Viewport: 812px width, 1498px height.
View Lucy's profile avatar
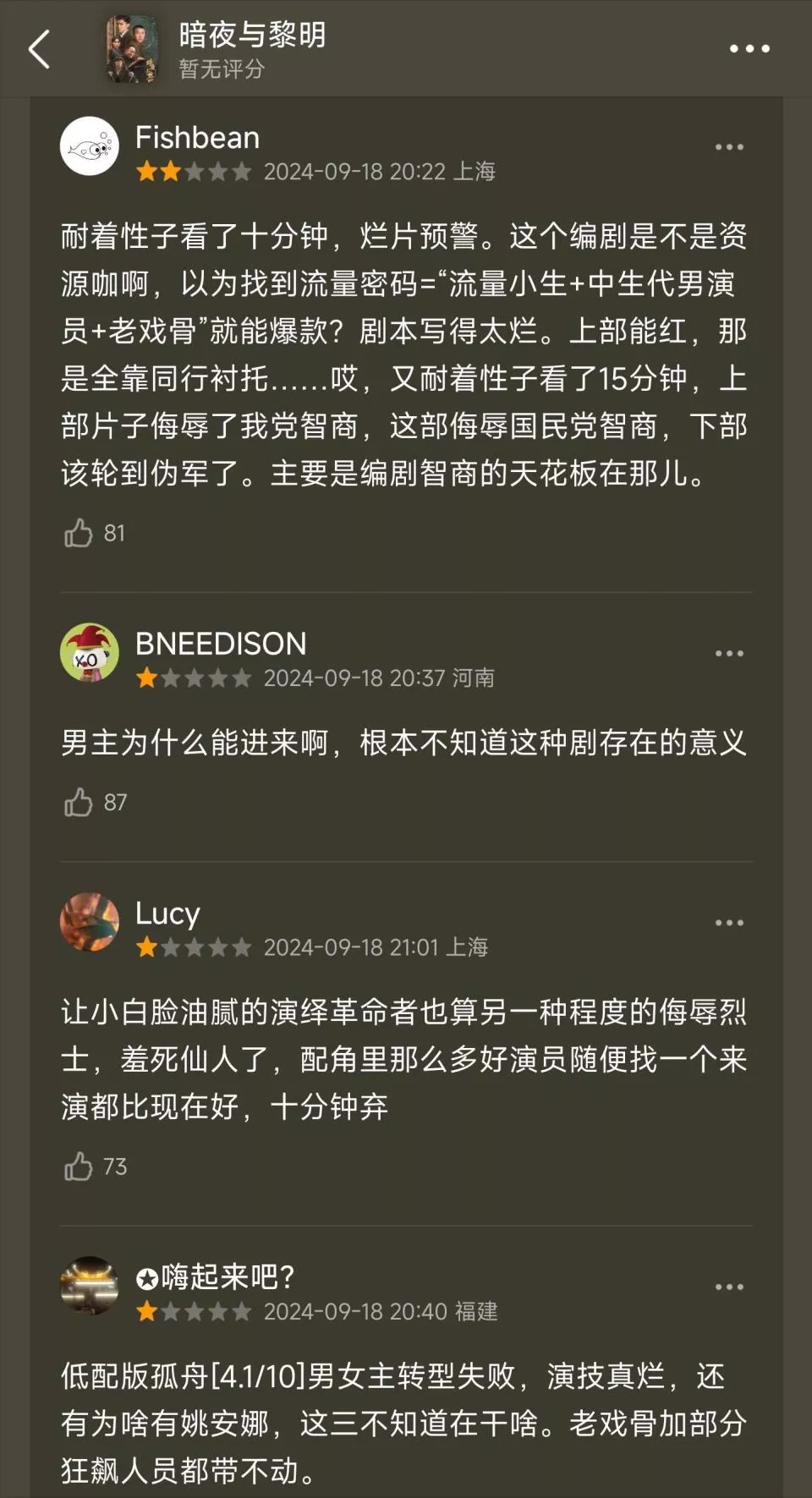click(x=90, y=922)
